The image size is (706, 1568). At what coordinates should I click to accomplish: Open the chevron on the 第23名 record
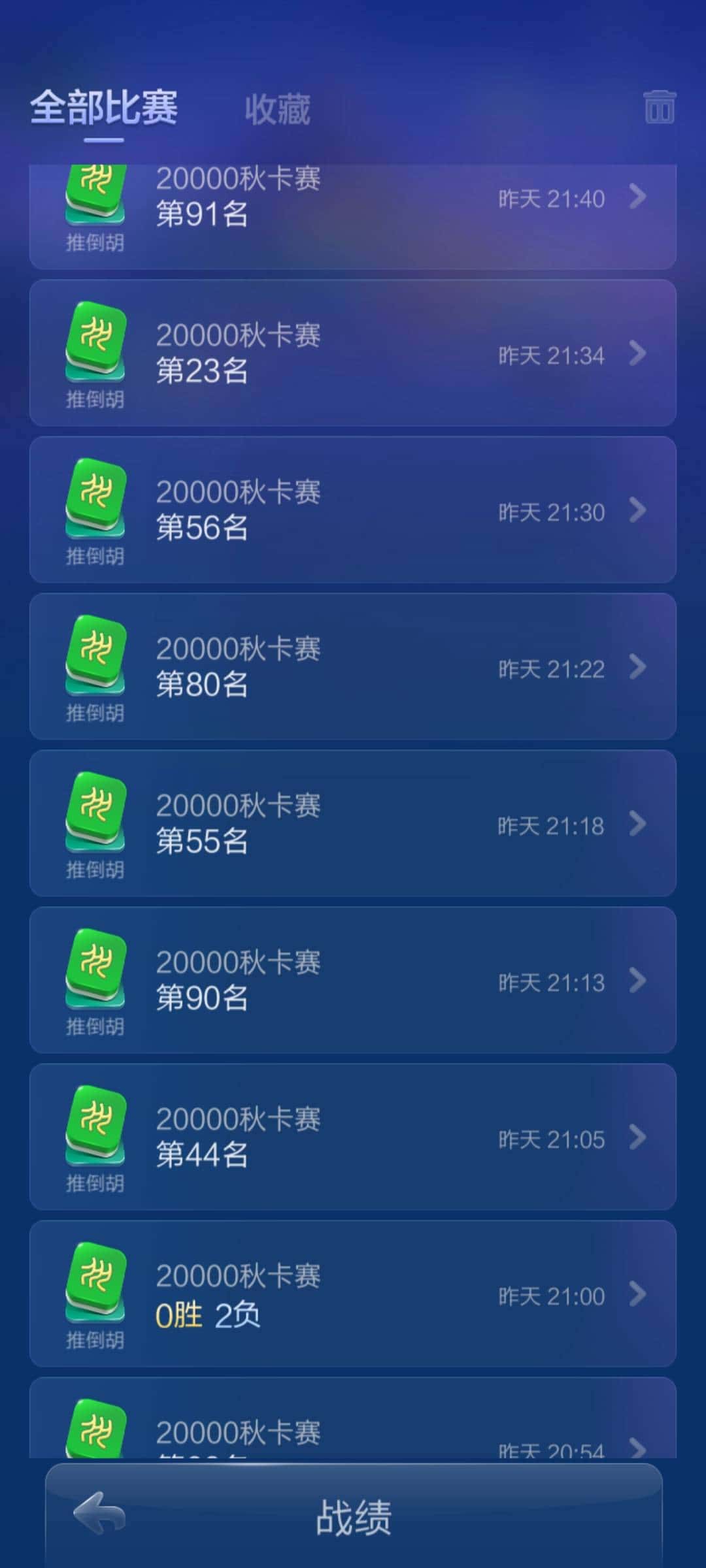(637, 355)
